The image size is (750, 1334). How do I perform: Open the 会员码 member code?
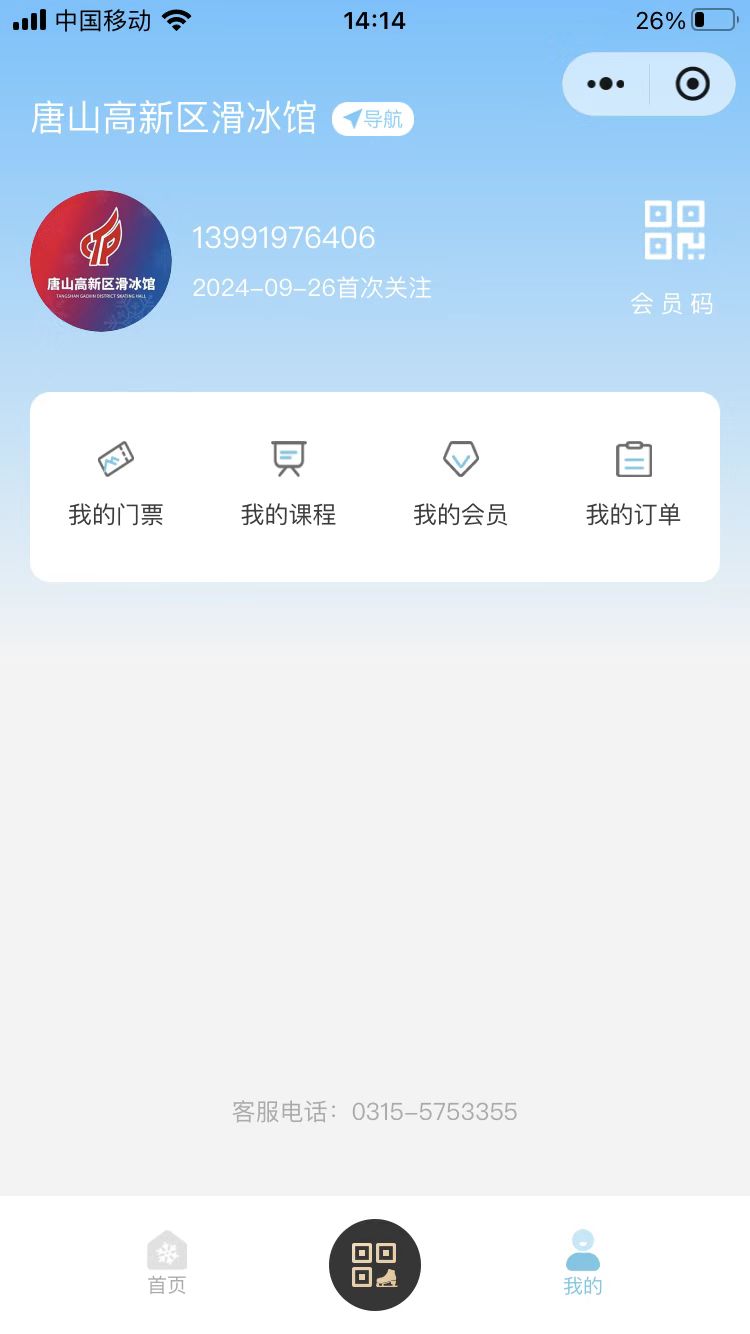coord(673,257)
